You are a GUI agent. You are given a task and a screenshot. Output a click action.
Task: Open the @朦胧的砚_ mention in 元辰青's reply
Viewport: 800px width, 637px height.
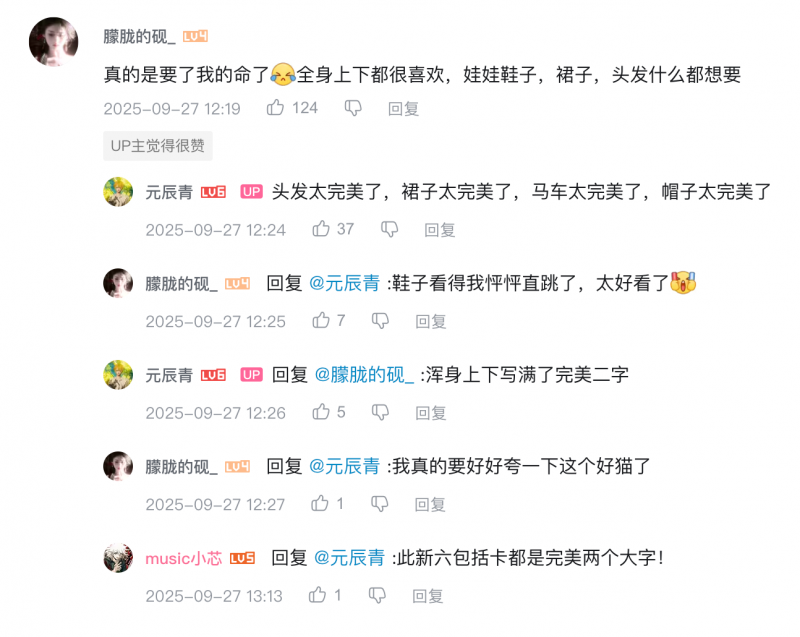tap(364, 375)
